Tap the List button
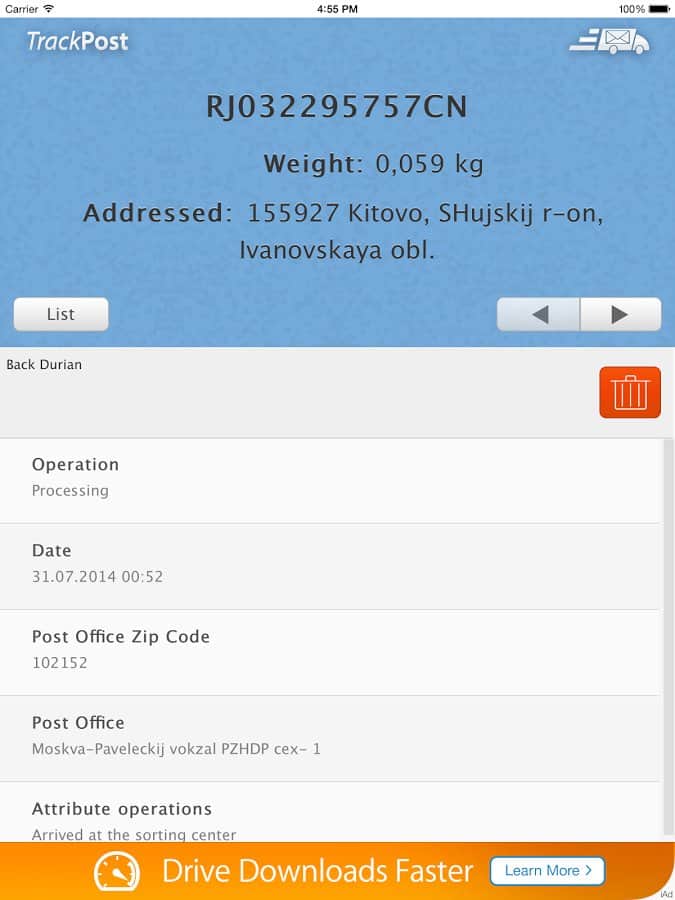The image size is (675, 900). (61, 314)
